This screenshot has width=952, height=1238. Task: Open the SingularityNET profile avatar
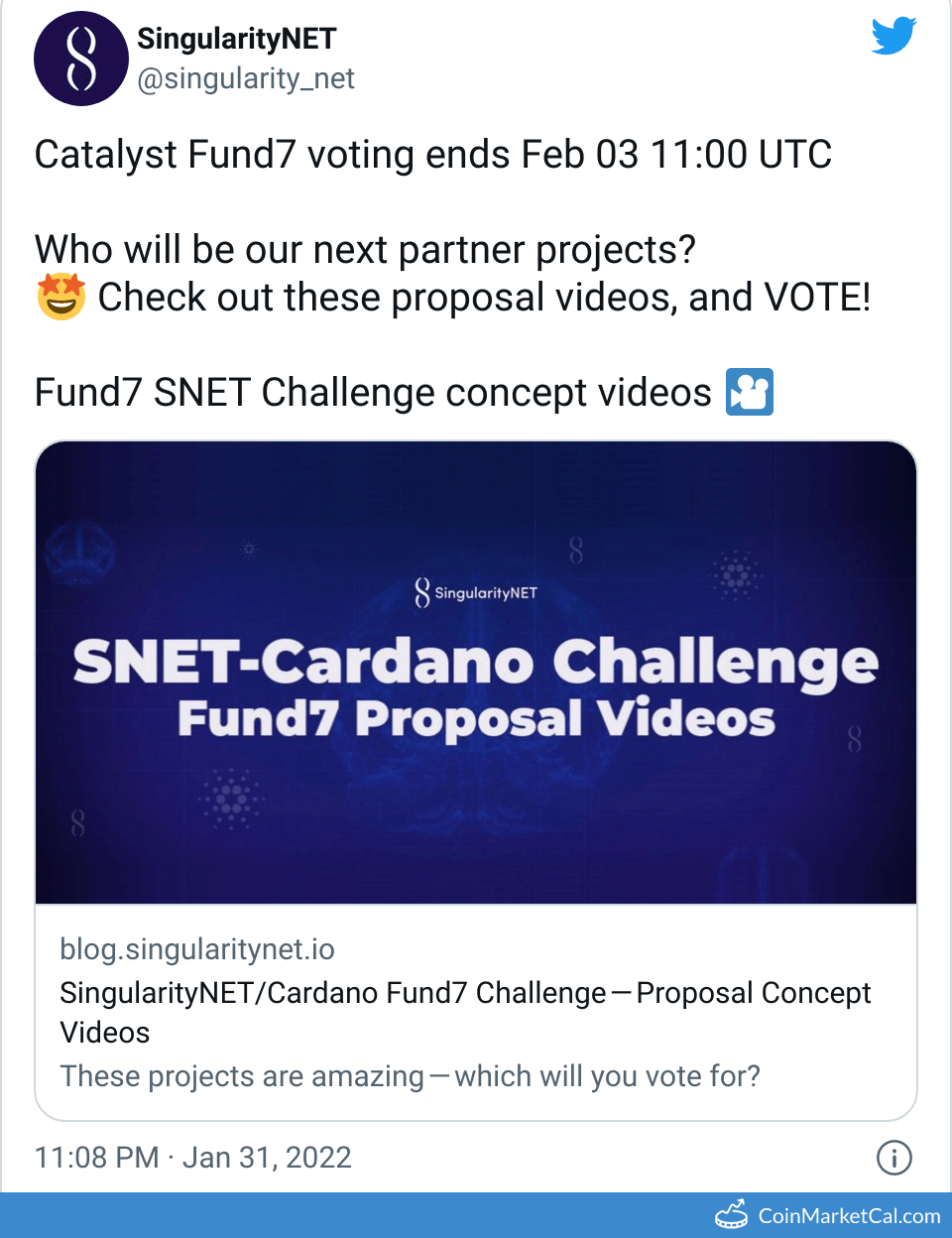[x=80, y=59]
